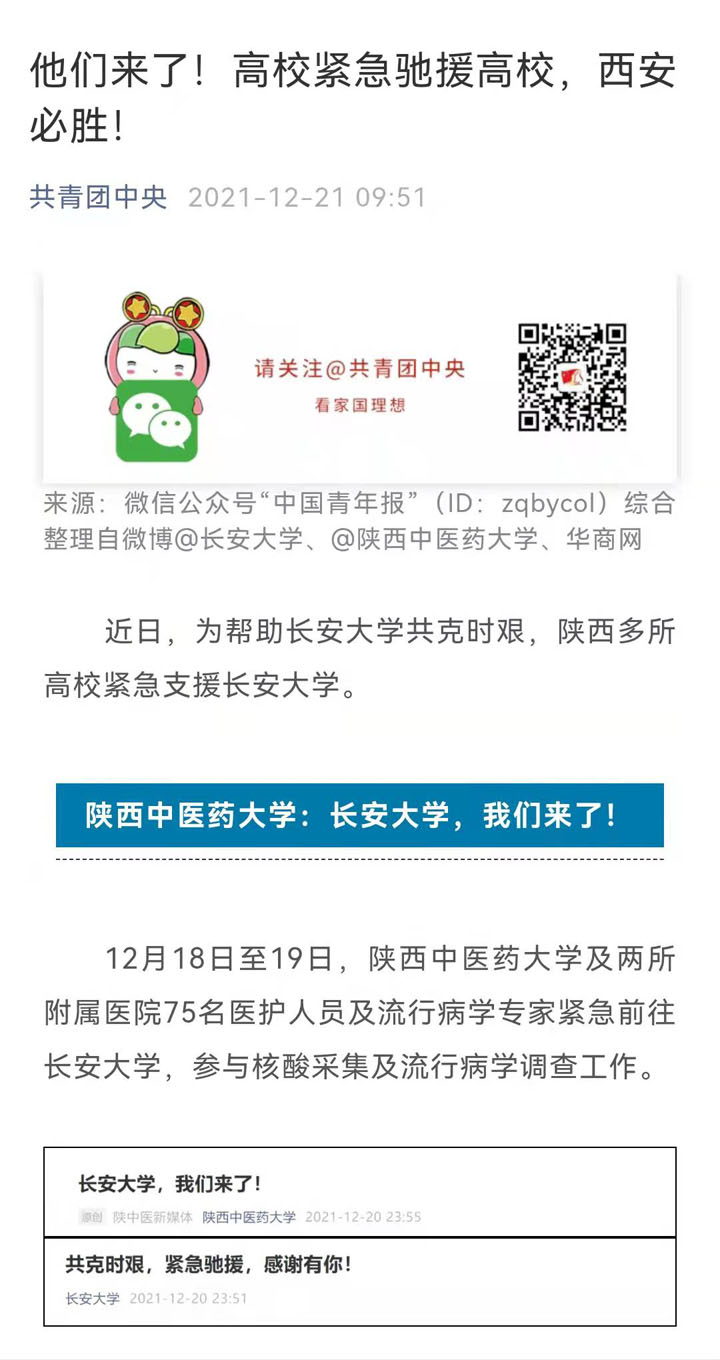
Task: Open the 共青团中央 account profile link
Action: point(98,197)
